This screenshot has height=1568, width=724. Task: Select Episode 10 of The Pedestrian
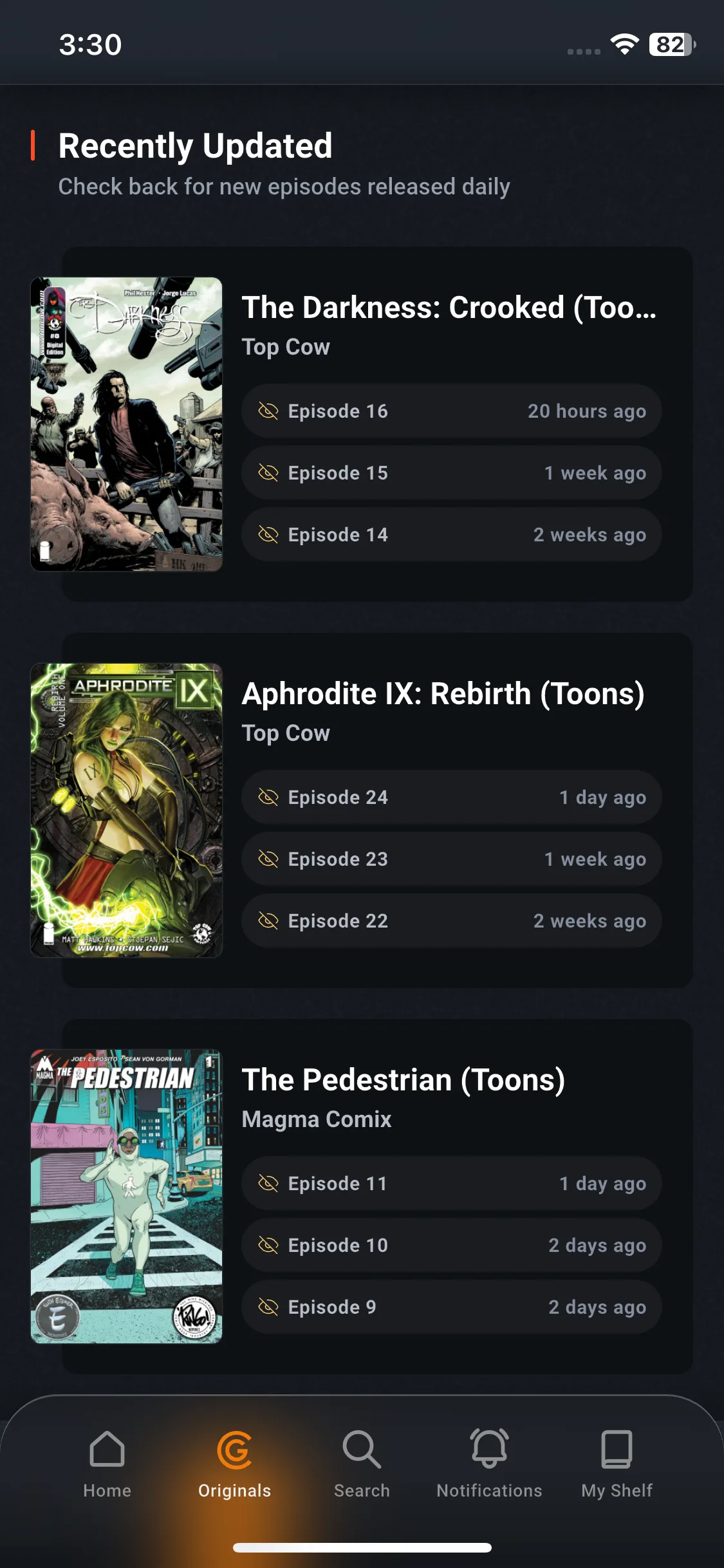451,1246
